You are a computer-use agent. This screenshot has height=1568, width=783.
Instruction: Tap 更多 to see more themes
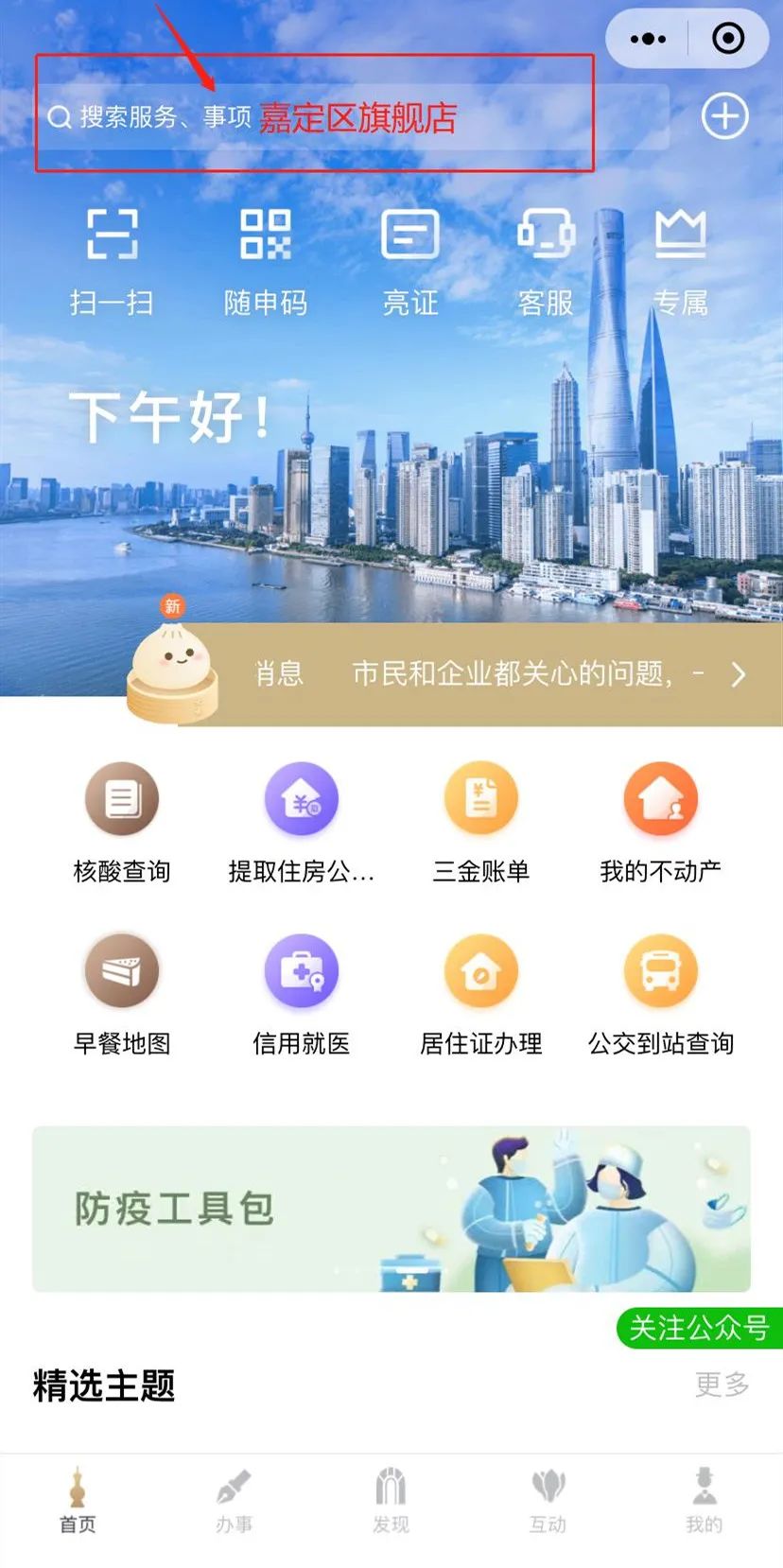click(723, 1385)
